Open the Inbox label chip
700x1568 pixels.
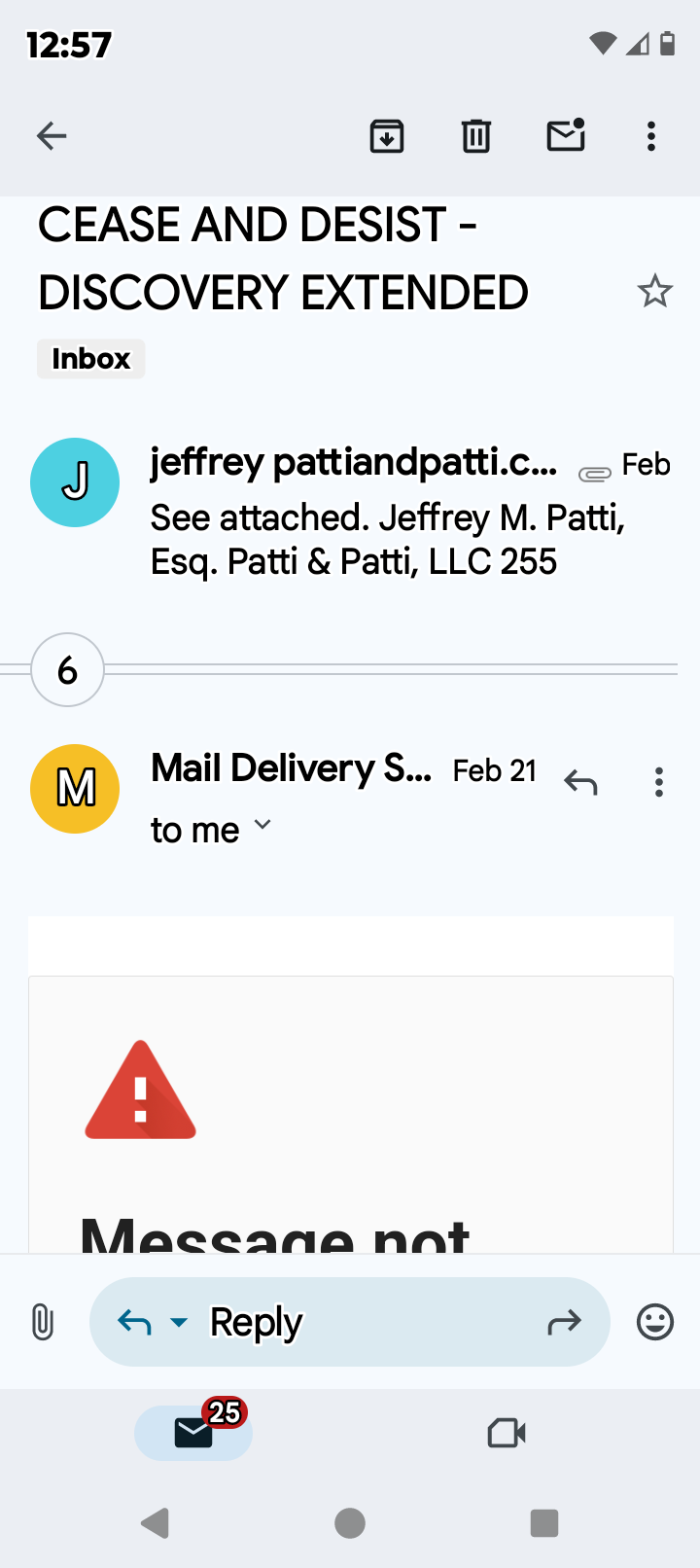(x=90, y=359)
